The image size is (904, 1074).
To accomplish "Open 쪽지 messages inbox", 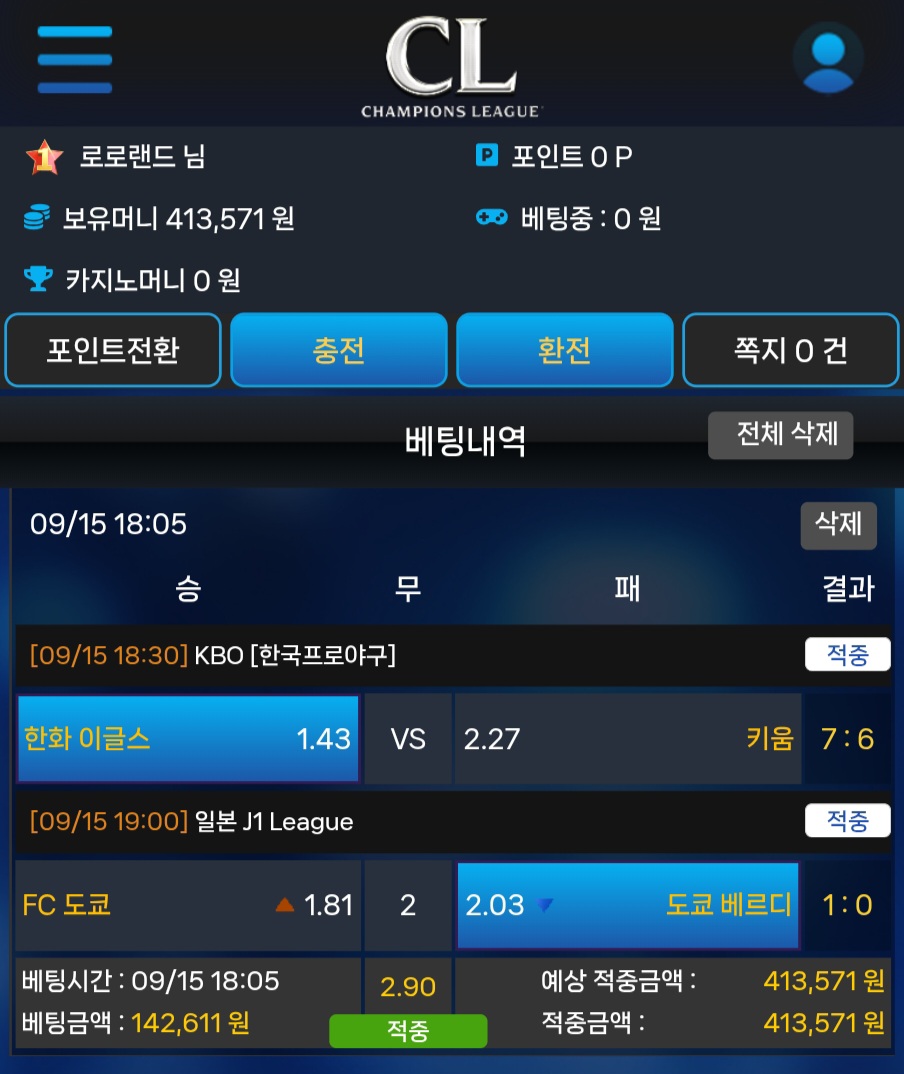I will coord(790,350).
